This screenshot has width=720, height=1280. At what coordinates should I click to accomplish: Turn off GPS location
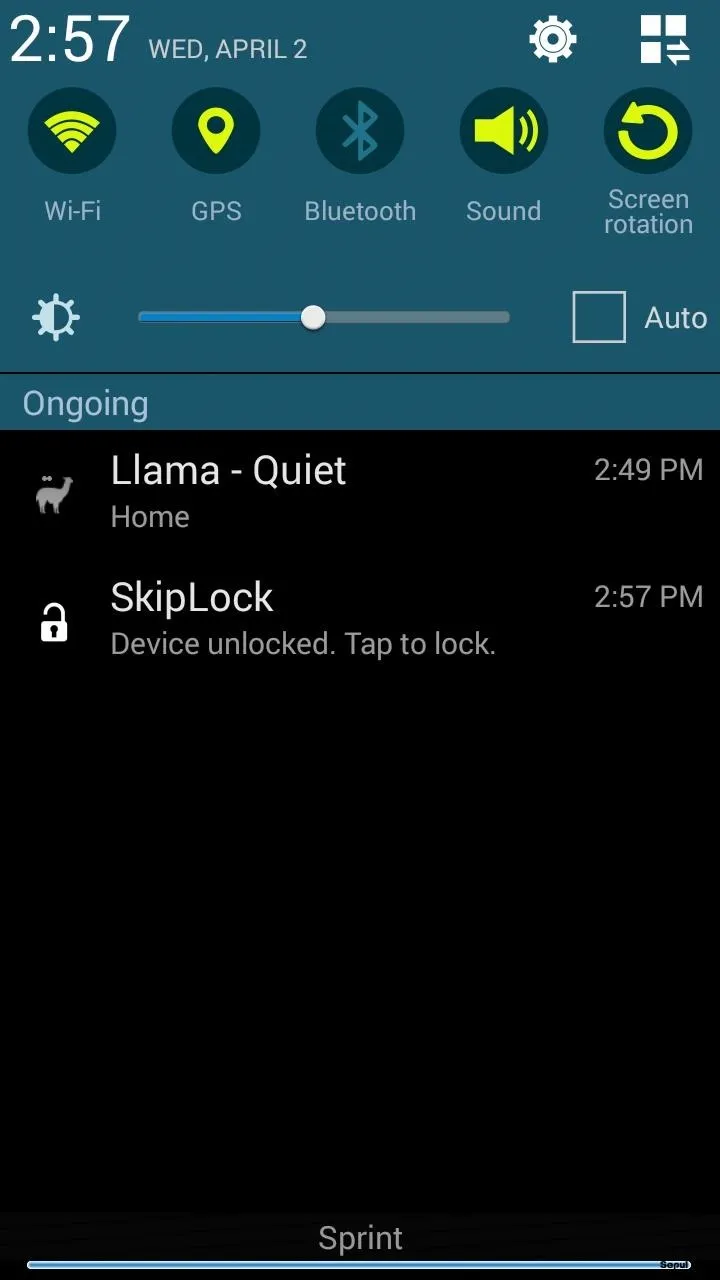216,131
